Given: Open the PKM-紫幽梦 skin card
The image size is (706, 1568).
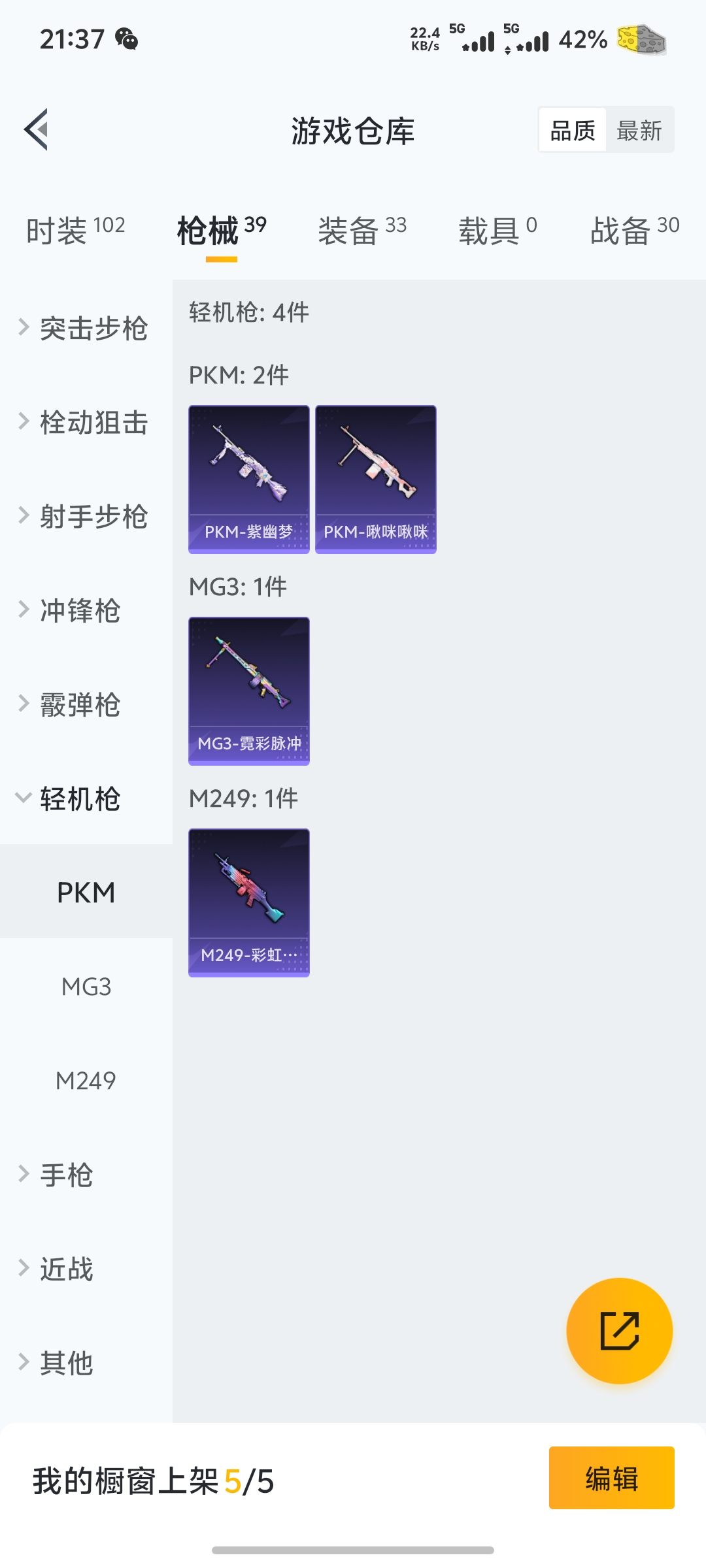Looking at the screenshot, I should [x=249, y=479].
